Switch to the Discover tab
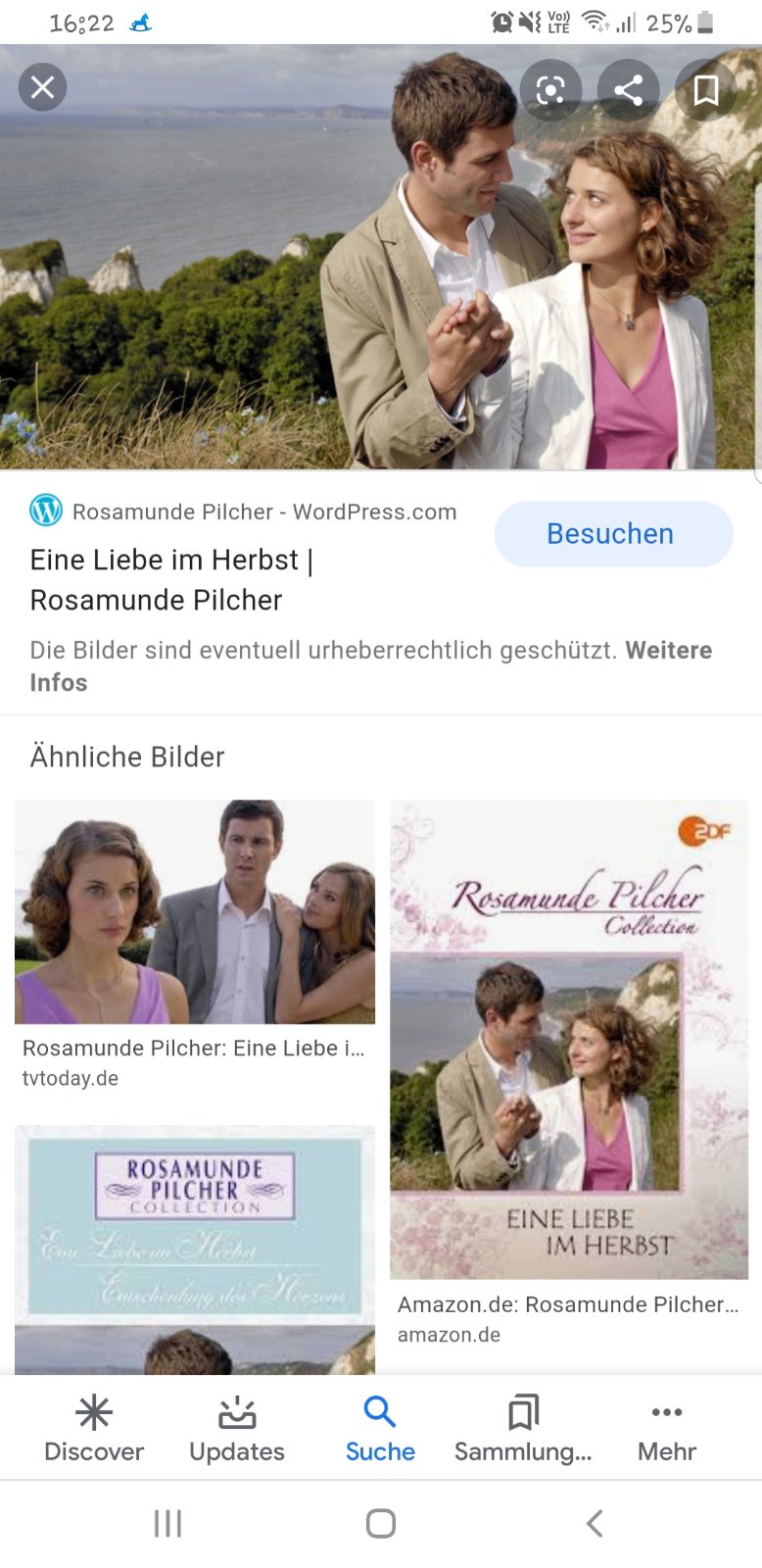This screenshot has width=762, height=1568. click(94, 1429)
